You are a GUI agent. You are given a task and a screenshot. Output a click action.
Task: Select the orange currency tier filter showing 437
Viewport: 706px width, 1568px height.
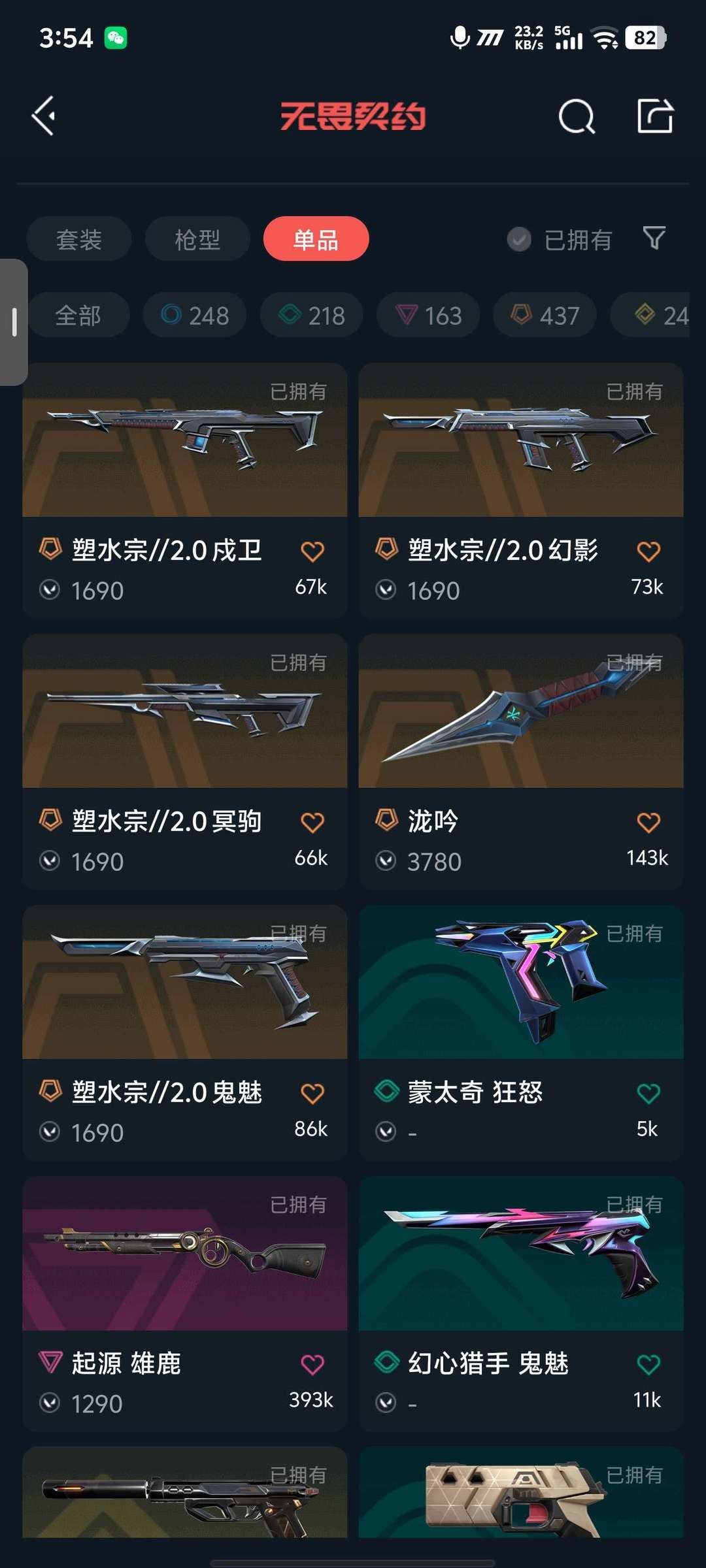click(x=545, y=315)
